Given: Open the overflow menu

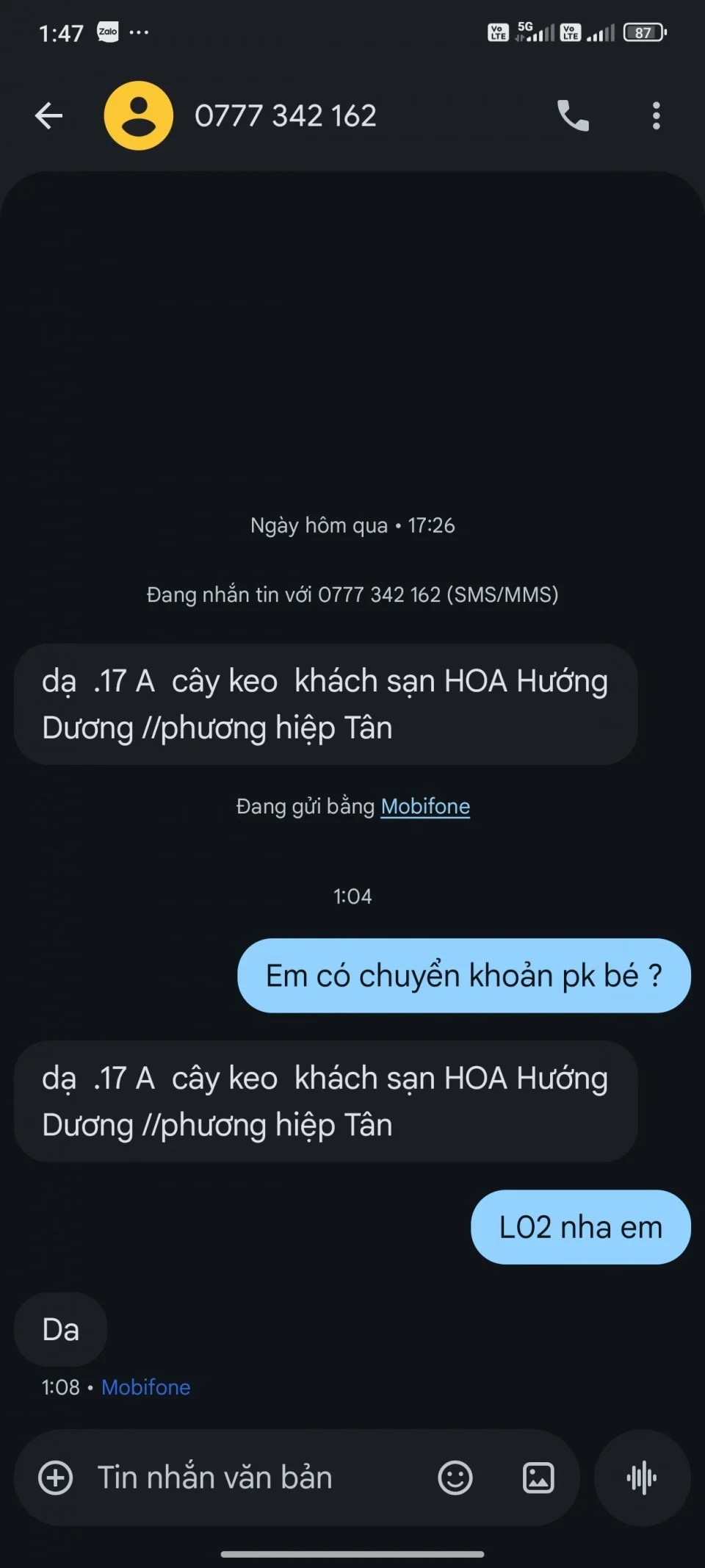Looking at the screenshot, I should pos(656,116).
